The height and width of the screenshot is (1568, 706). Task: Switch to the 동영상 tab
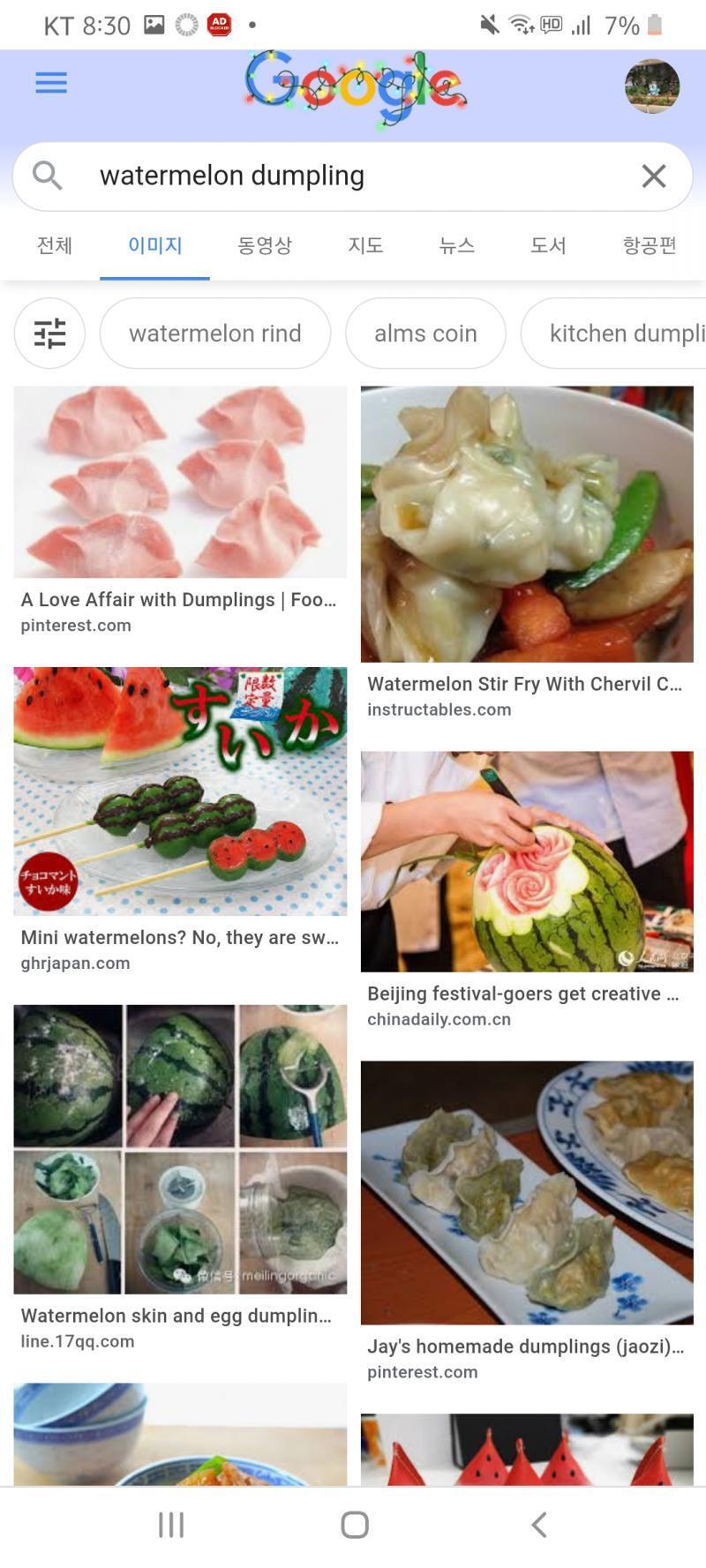click(x=265, y=245)
